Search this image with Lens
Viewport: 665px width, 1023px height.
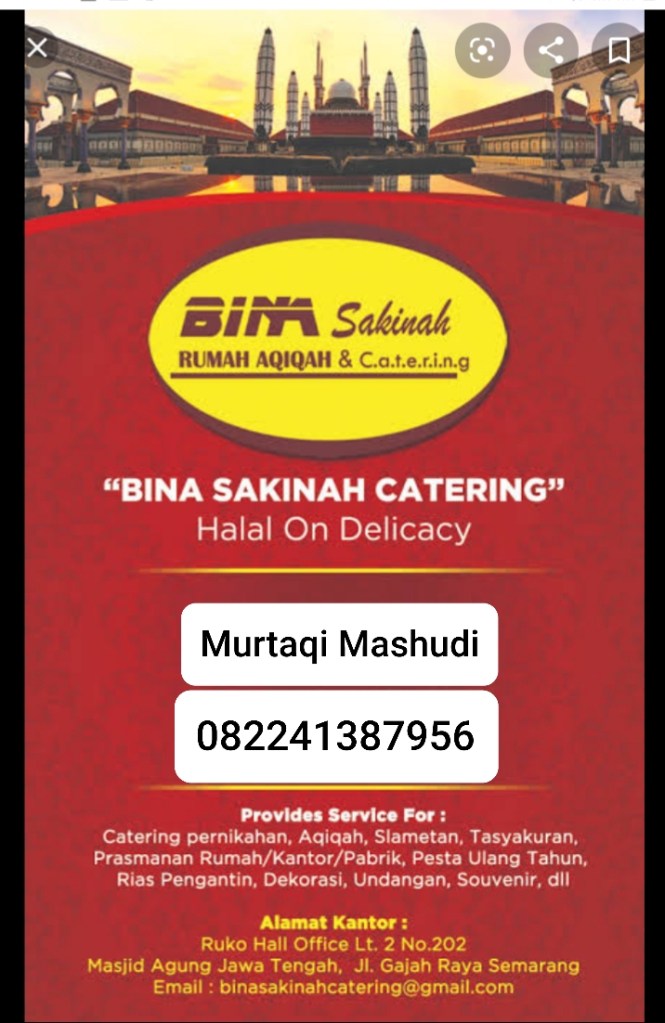click(483, 49)
